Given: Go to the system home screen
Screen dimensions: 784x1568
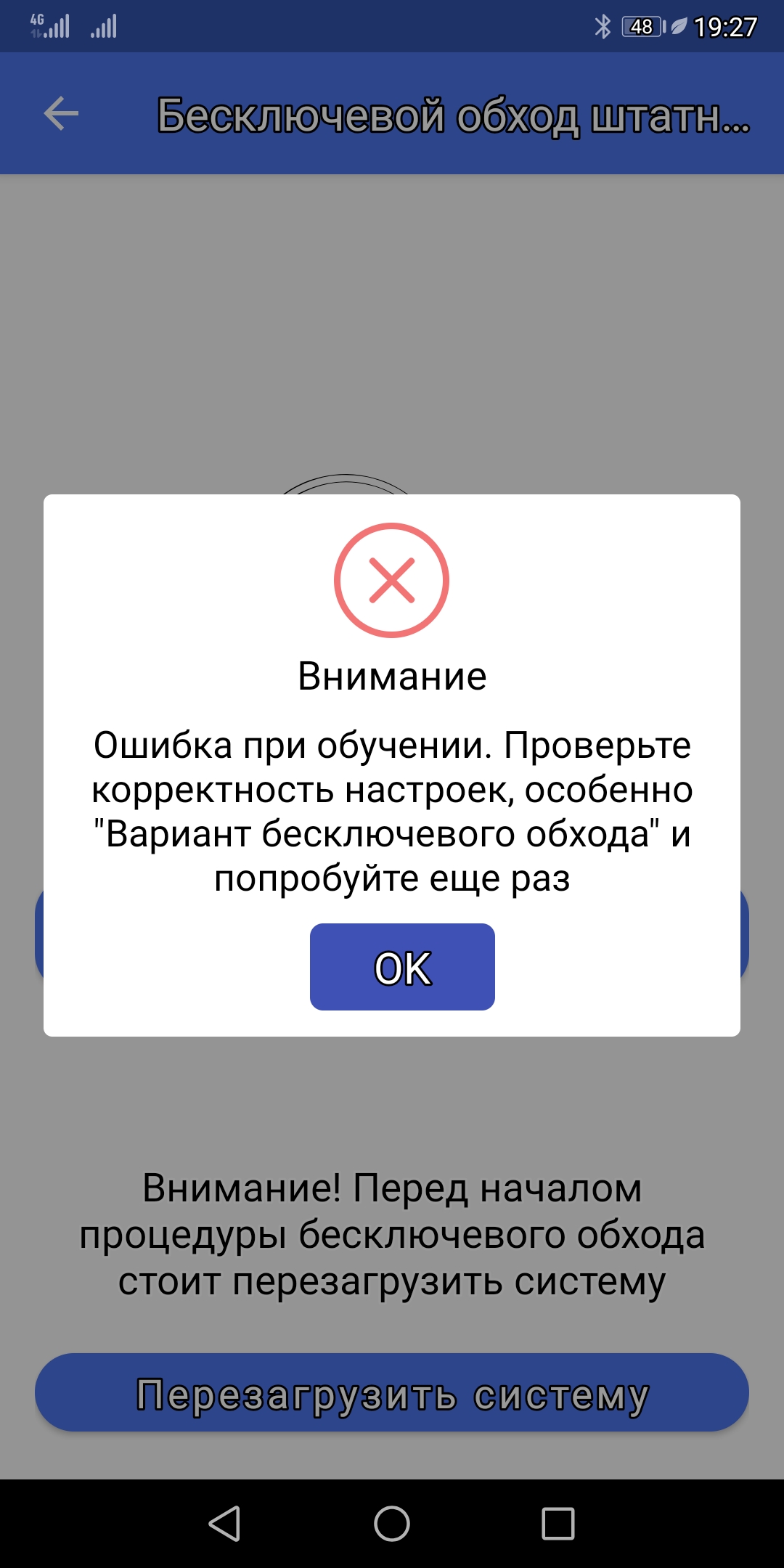Looking at the screenshot, I should [392, 1523].
